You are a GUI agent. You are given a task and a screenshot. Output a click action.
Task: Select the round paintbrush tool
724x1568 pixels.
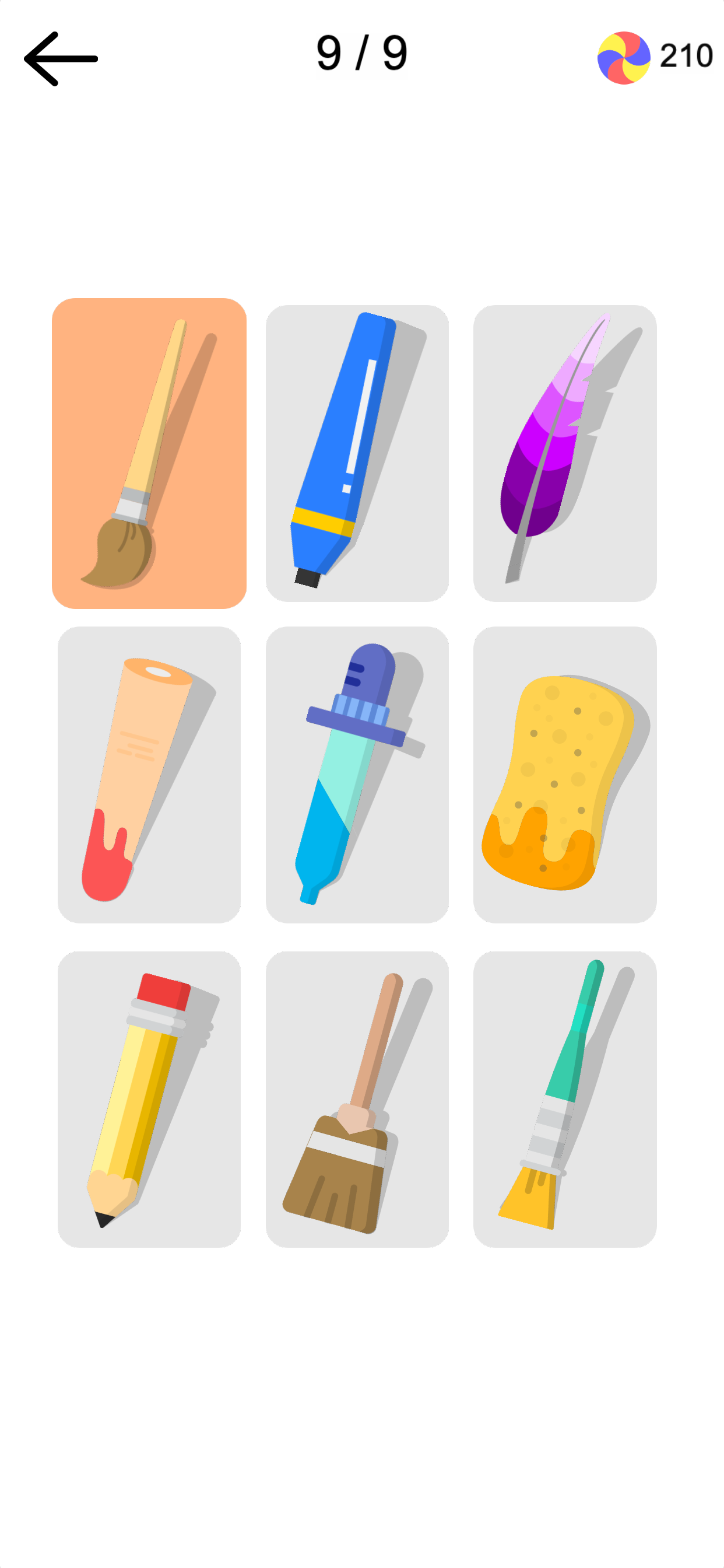pos(149,453)
